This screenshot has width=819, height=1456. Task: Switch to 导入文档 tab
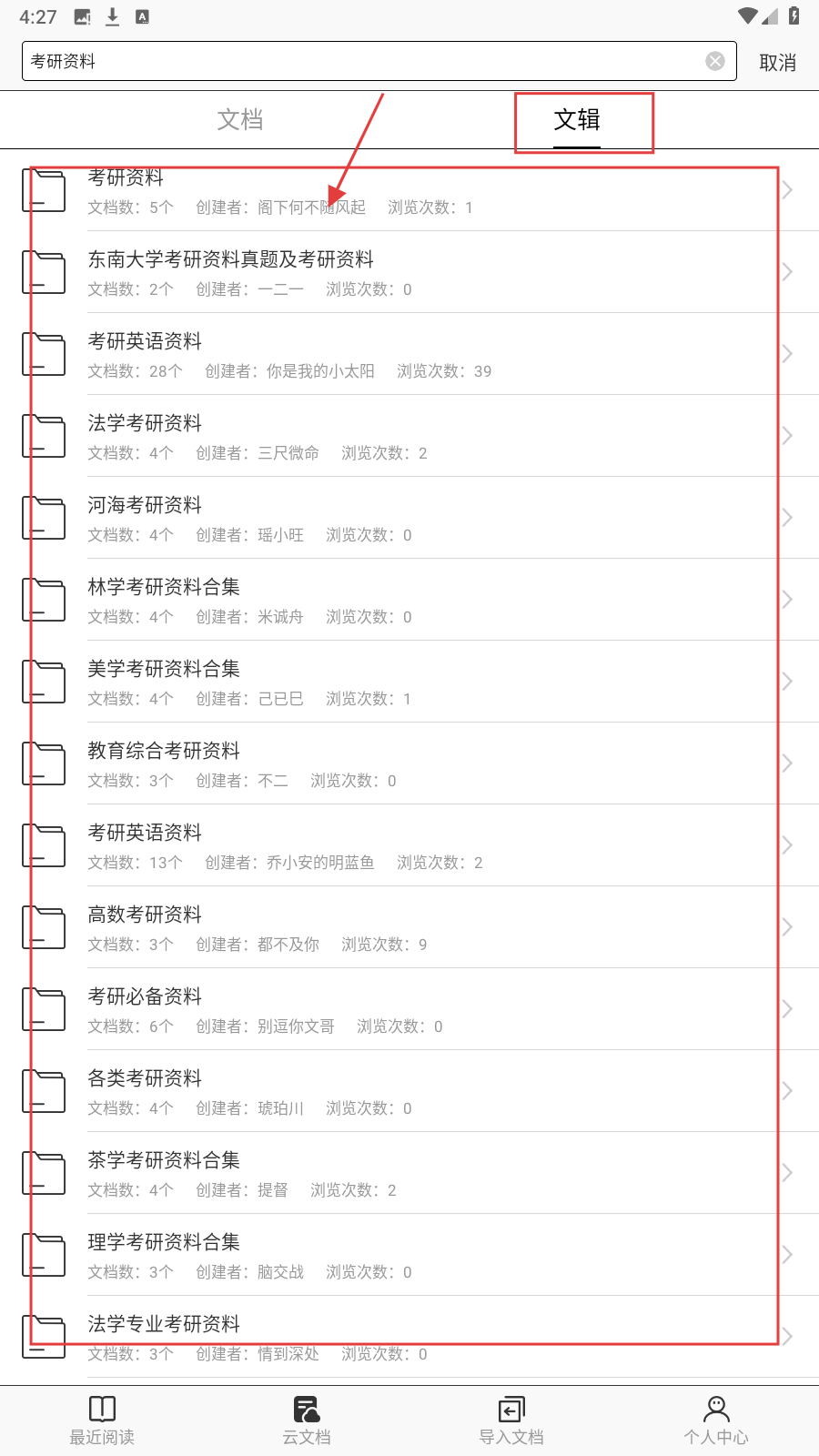point(511,1420)
